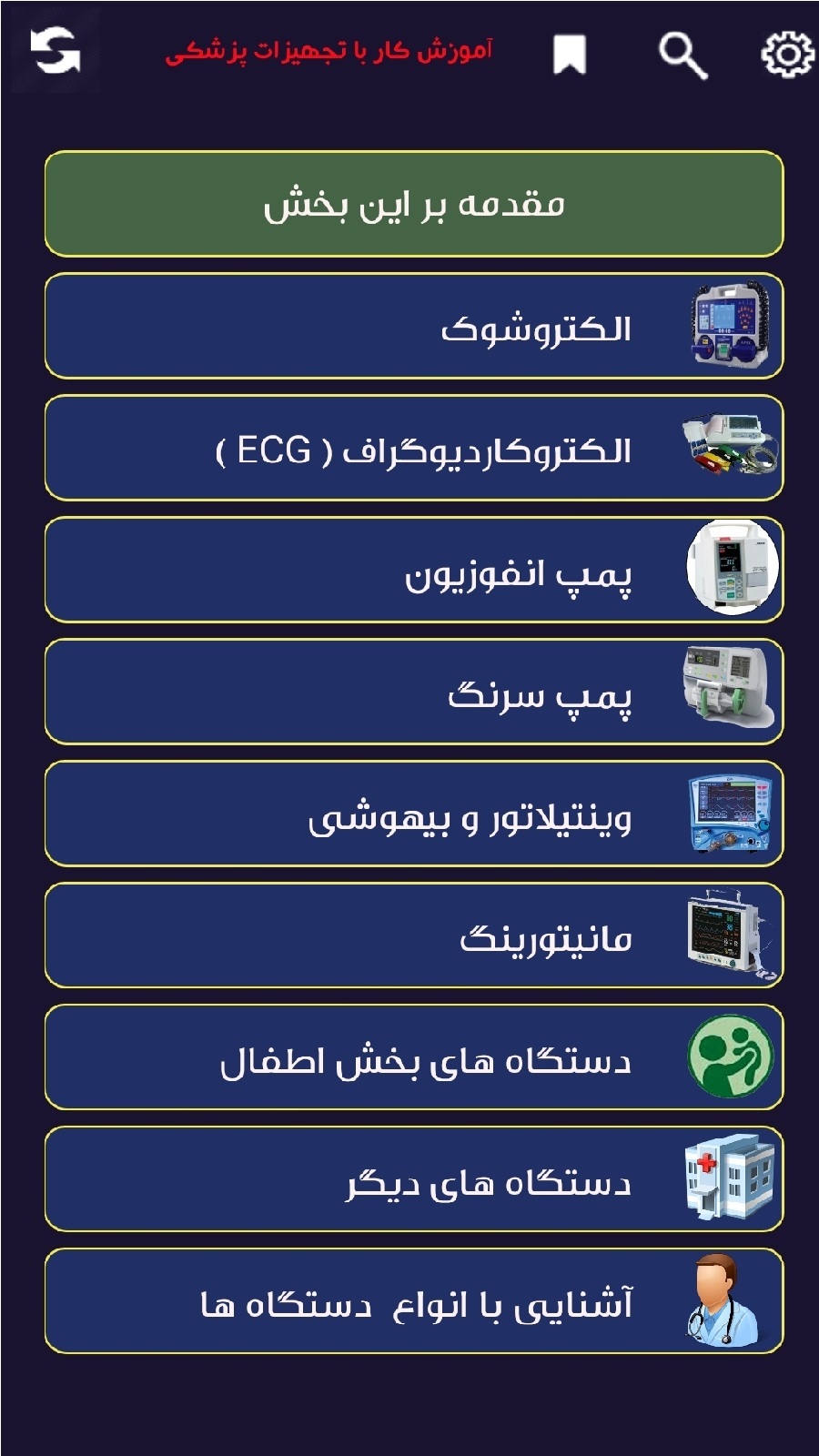Image resolution: width=819 pixels, height=1456 pixels.
Task: Open مقدمه بر این بخش introduction
Action: click(414, 204)
